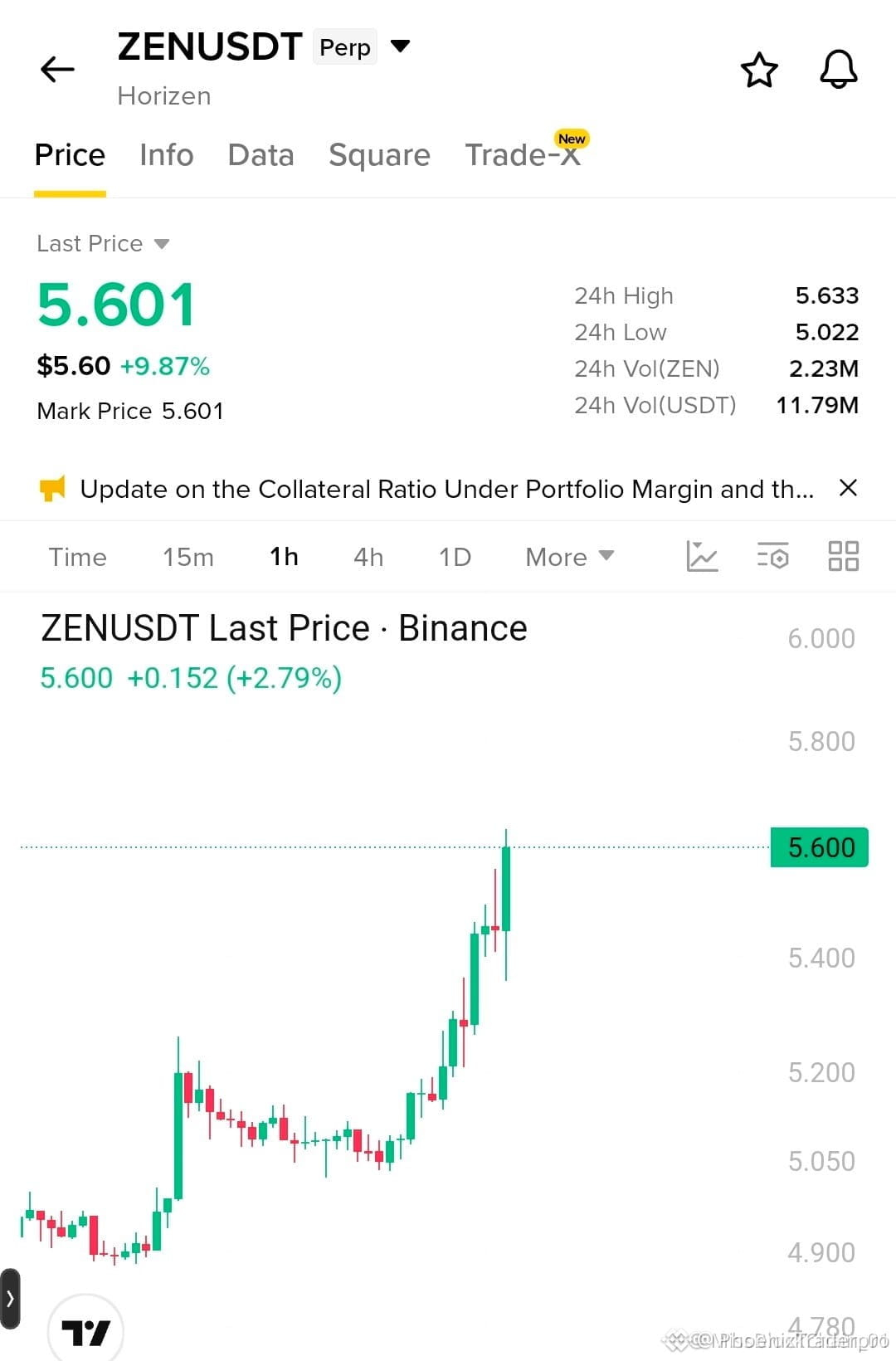Image resolution: width=896 pixels, height=1361 pixels.
Task: Open the price alert bell
Action: 839,69
